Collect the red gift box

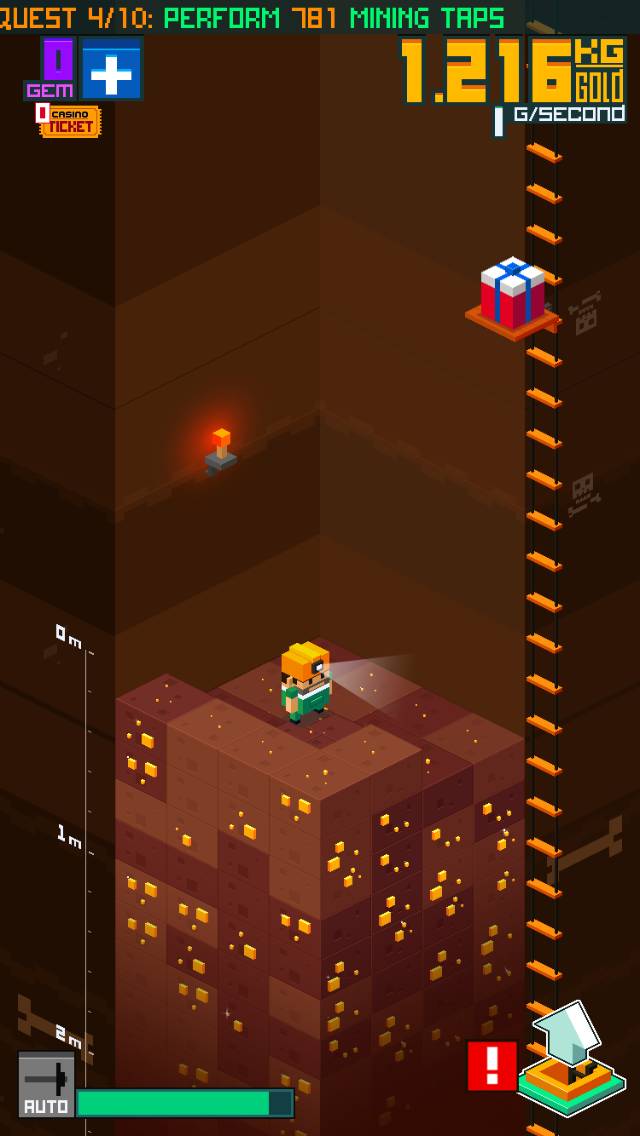(513, 294)
